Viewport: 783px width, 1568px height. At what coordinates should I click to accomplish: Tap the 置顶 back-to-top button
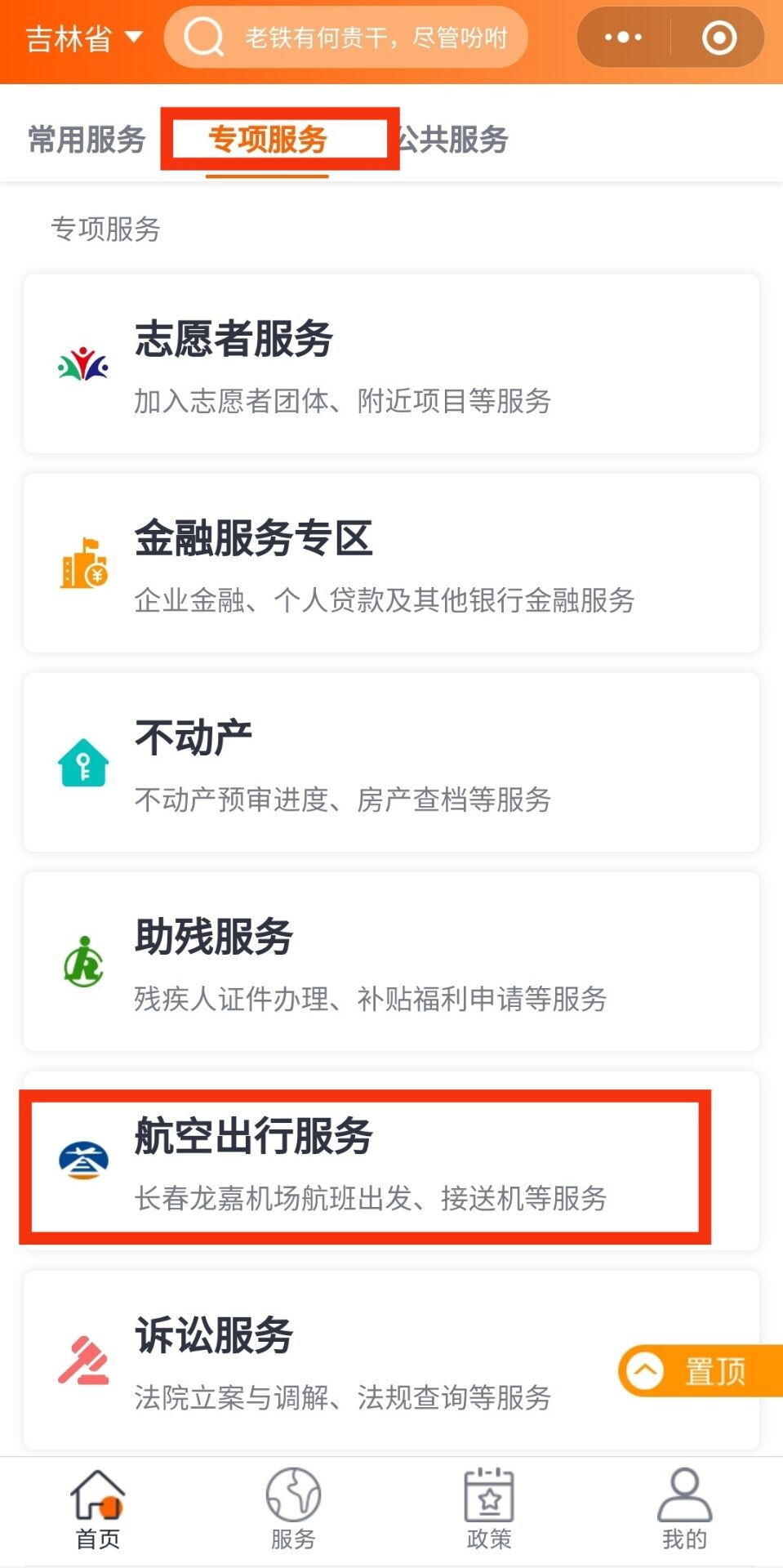point(699,1371)
